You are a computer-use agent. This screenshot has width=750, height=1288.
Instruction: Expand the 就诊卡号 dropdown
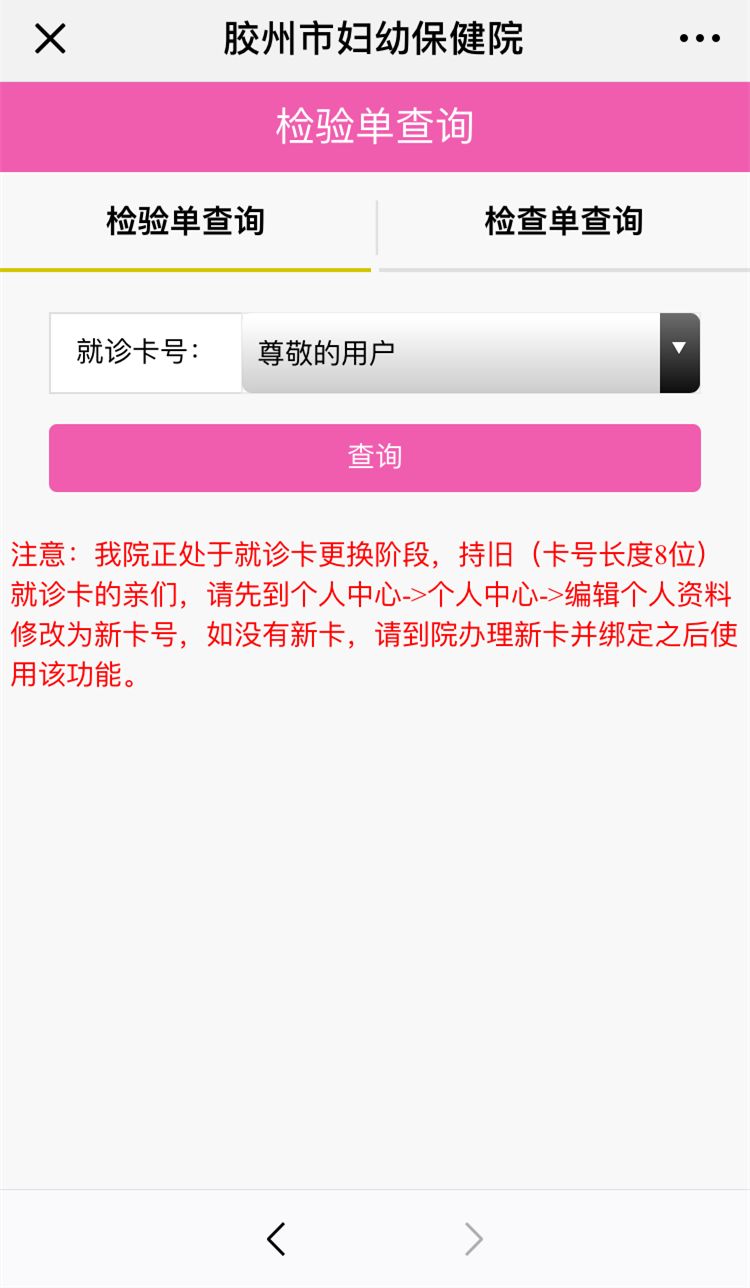471,353
